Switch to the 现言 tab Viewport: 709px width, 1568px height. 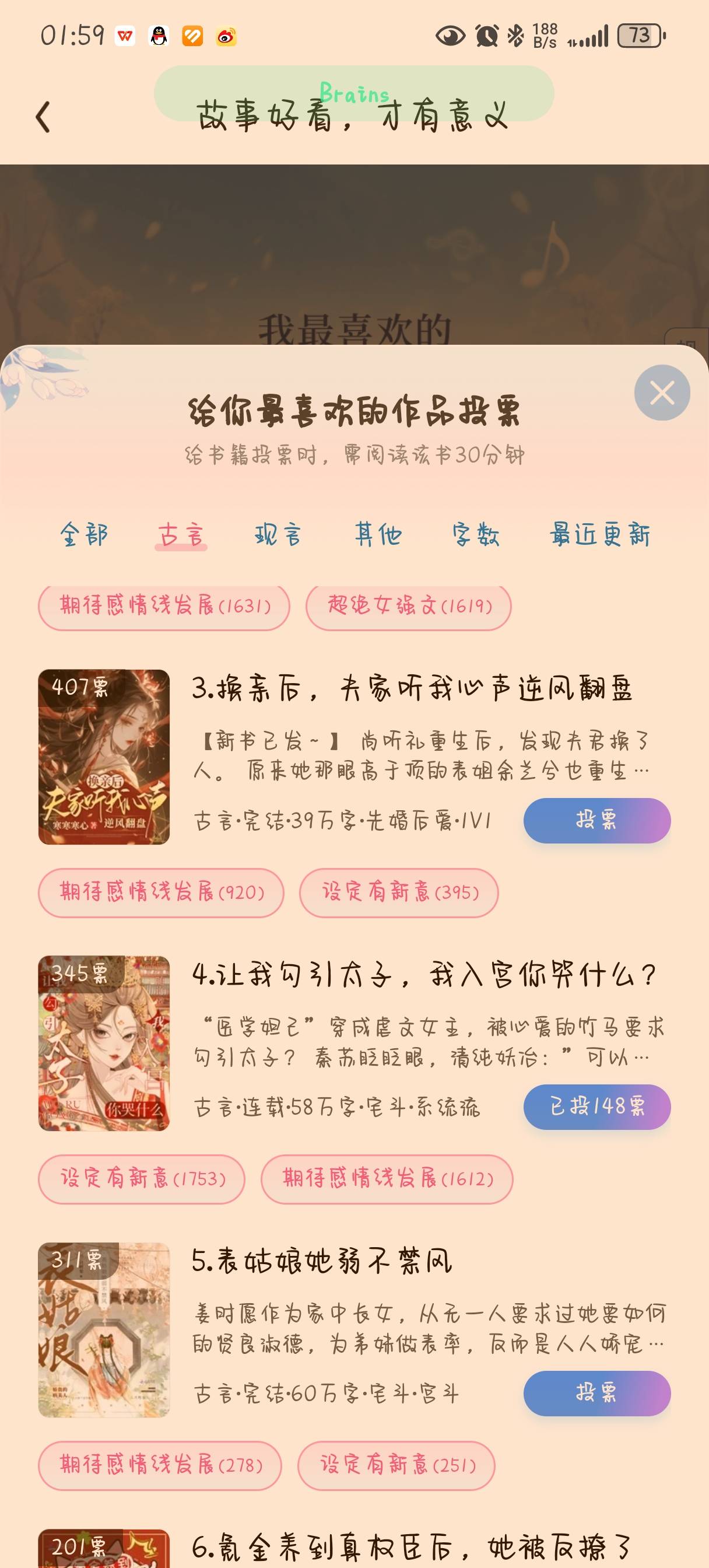[x=278, y=534]
